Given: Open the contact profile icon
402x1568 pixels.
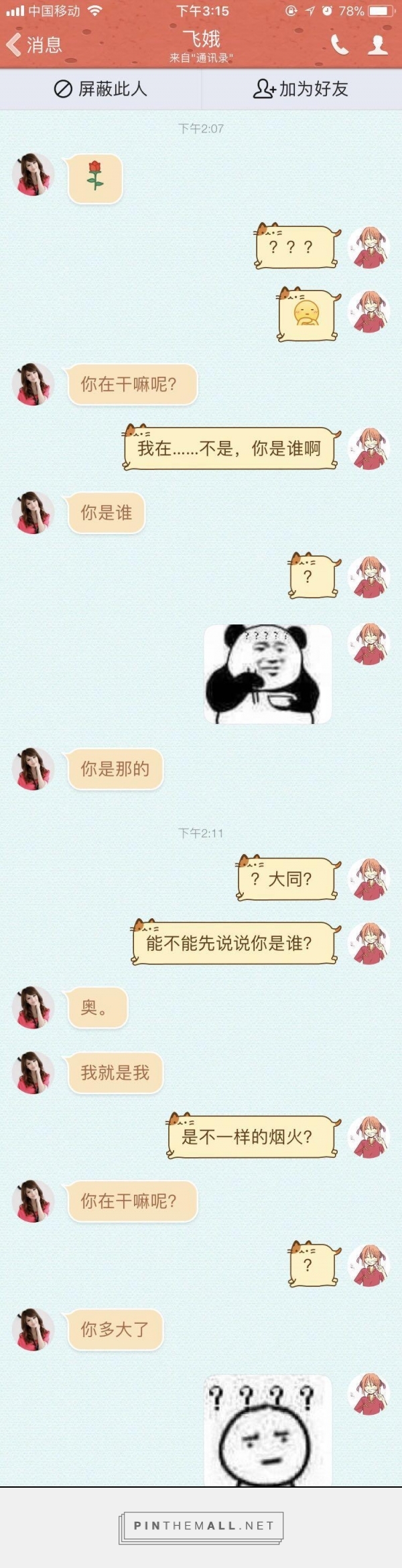Looking at the screenshot, I should tap(379, 44).
